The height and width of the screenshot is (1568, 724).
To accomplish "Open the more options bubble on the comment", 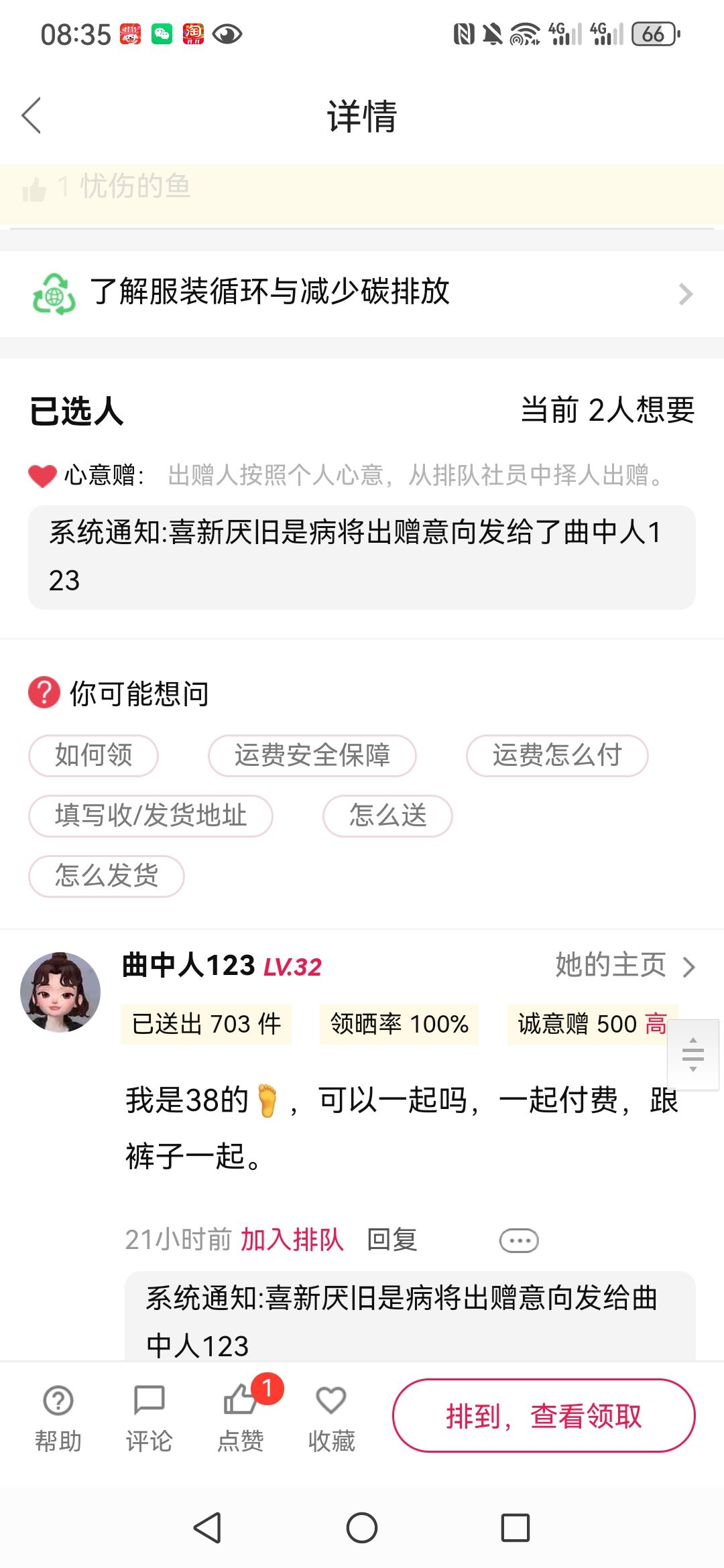I will [x=519, y=1240].
